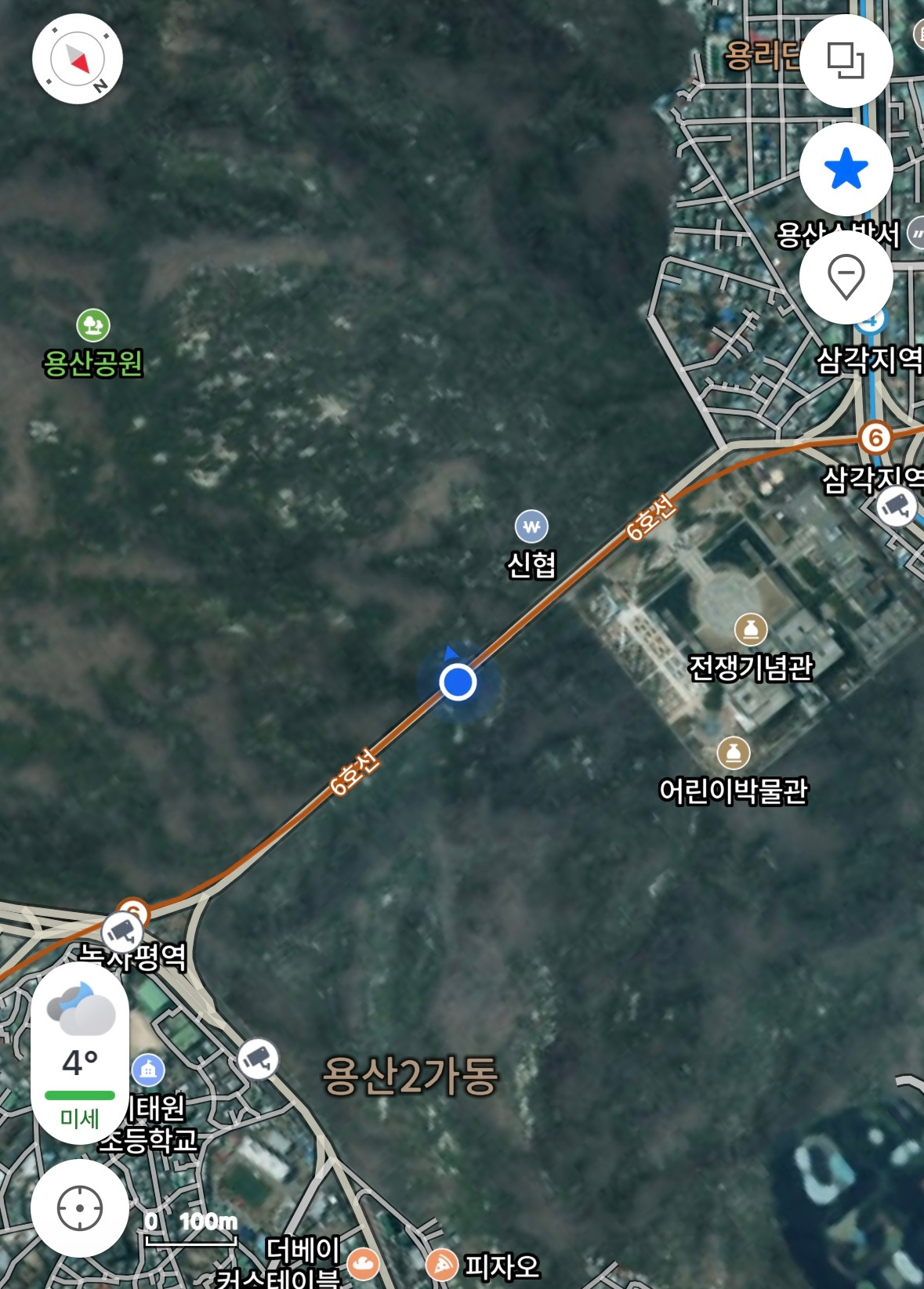Open the weather widget showing 4°
The image size is (924, 1289).
tap(80, 1052)
